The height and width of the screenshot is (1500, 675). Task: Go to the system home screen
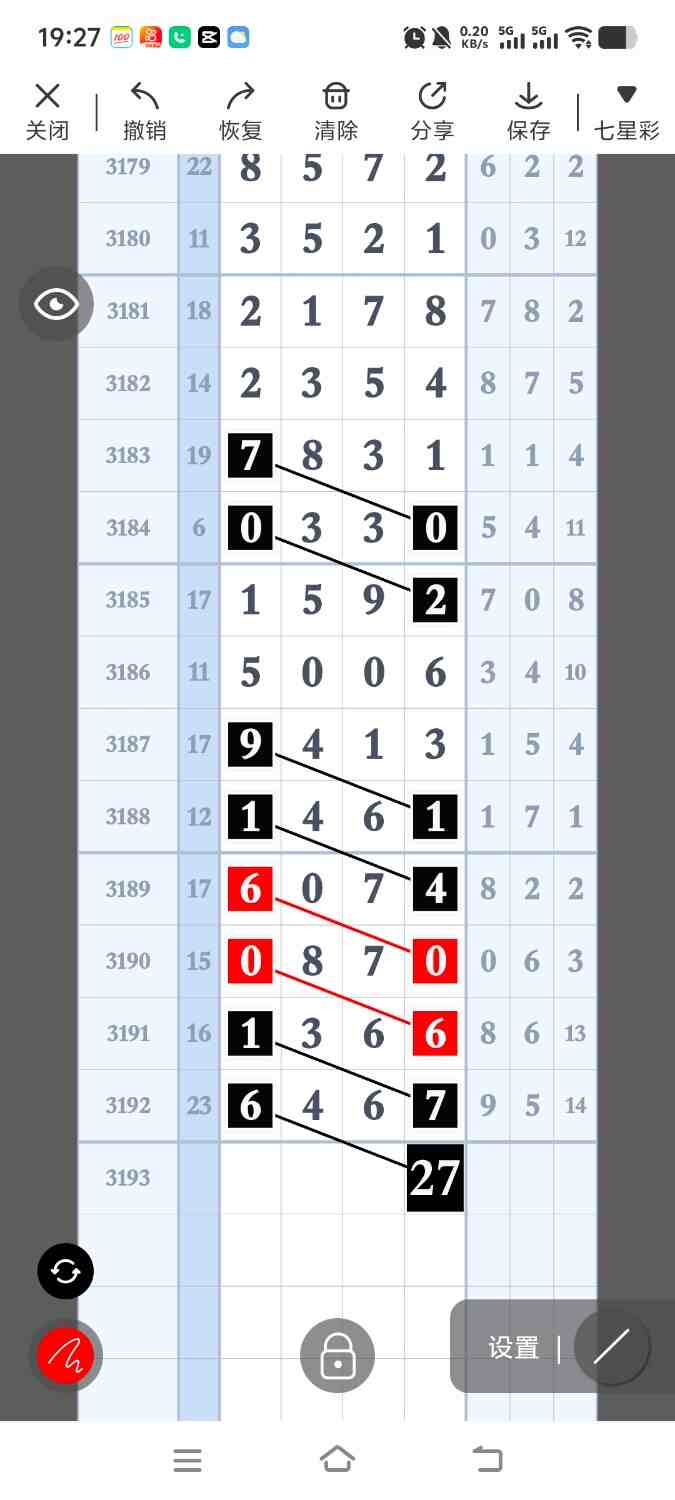pos(337,1460)
